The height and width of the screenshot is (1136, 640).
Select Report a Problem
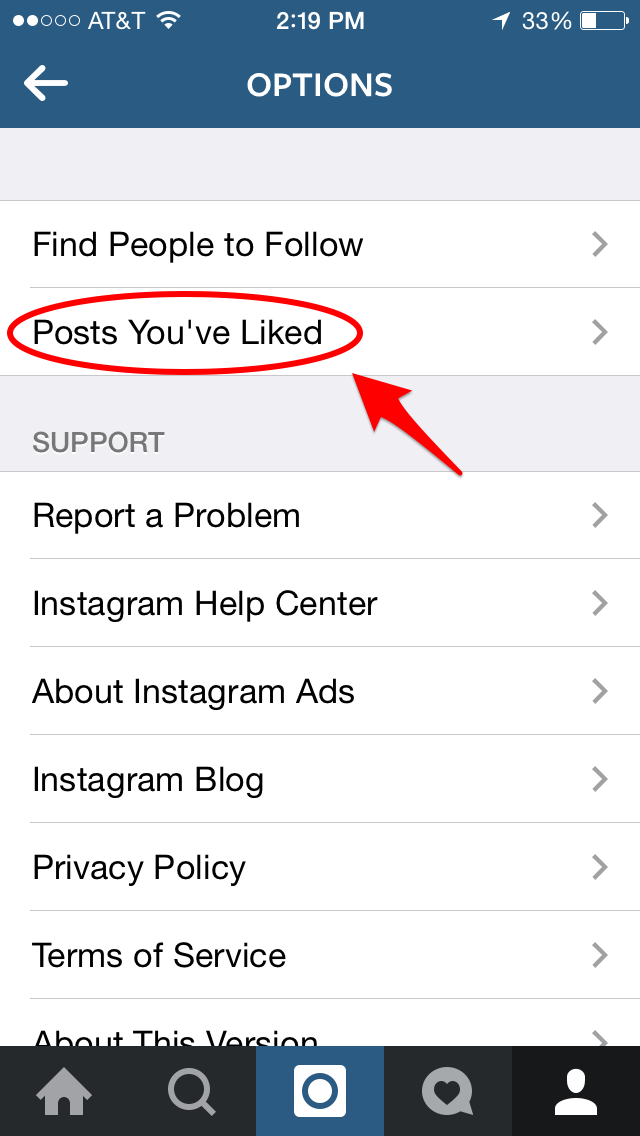click(320, 515)
